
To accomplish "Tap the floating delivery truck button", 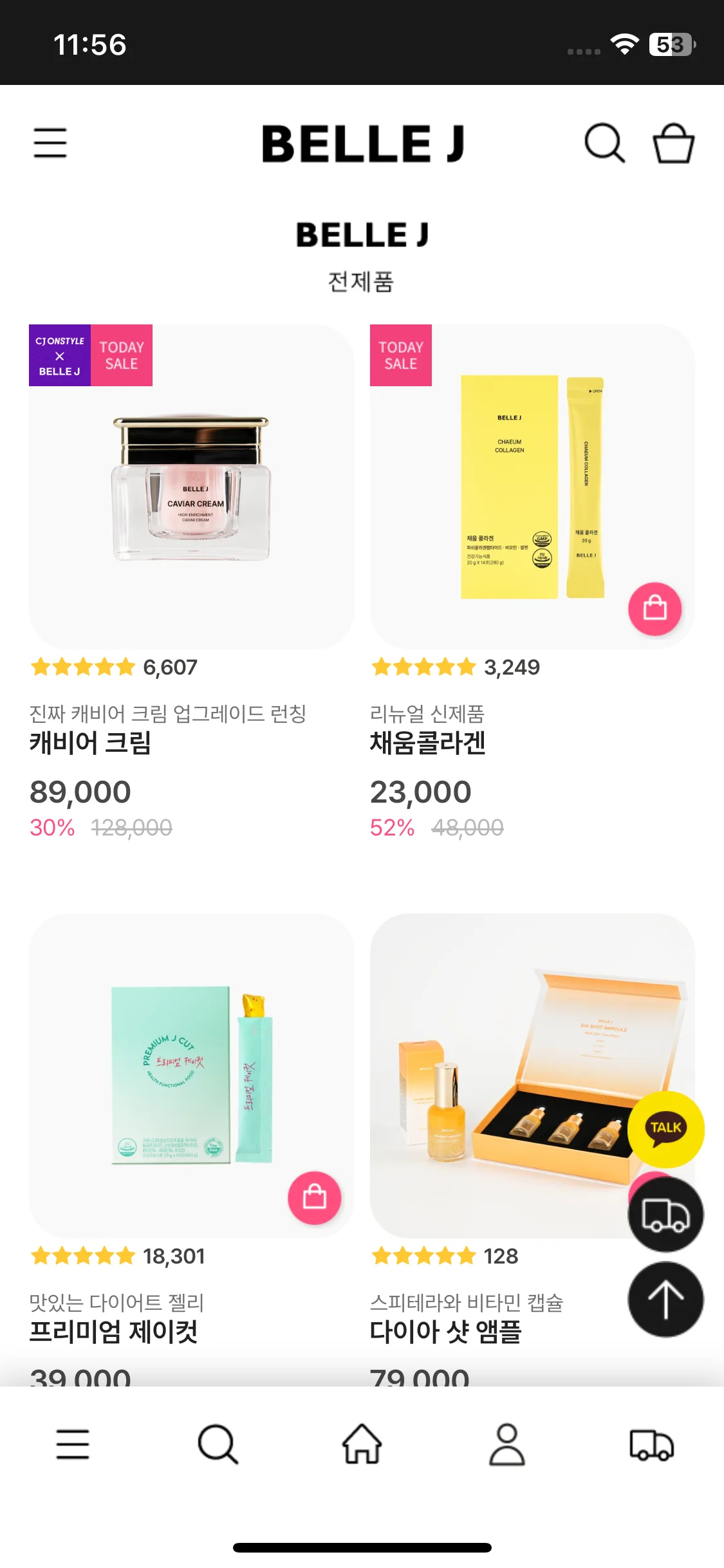I will click(x=665, y=1215).
